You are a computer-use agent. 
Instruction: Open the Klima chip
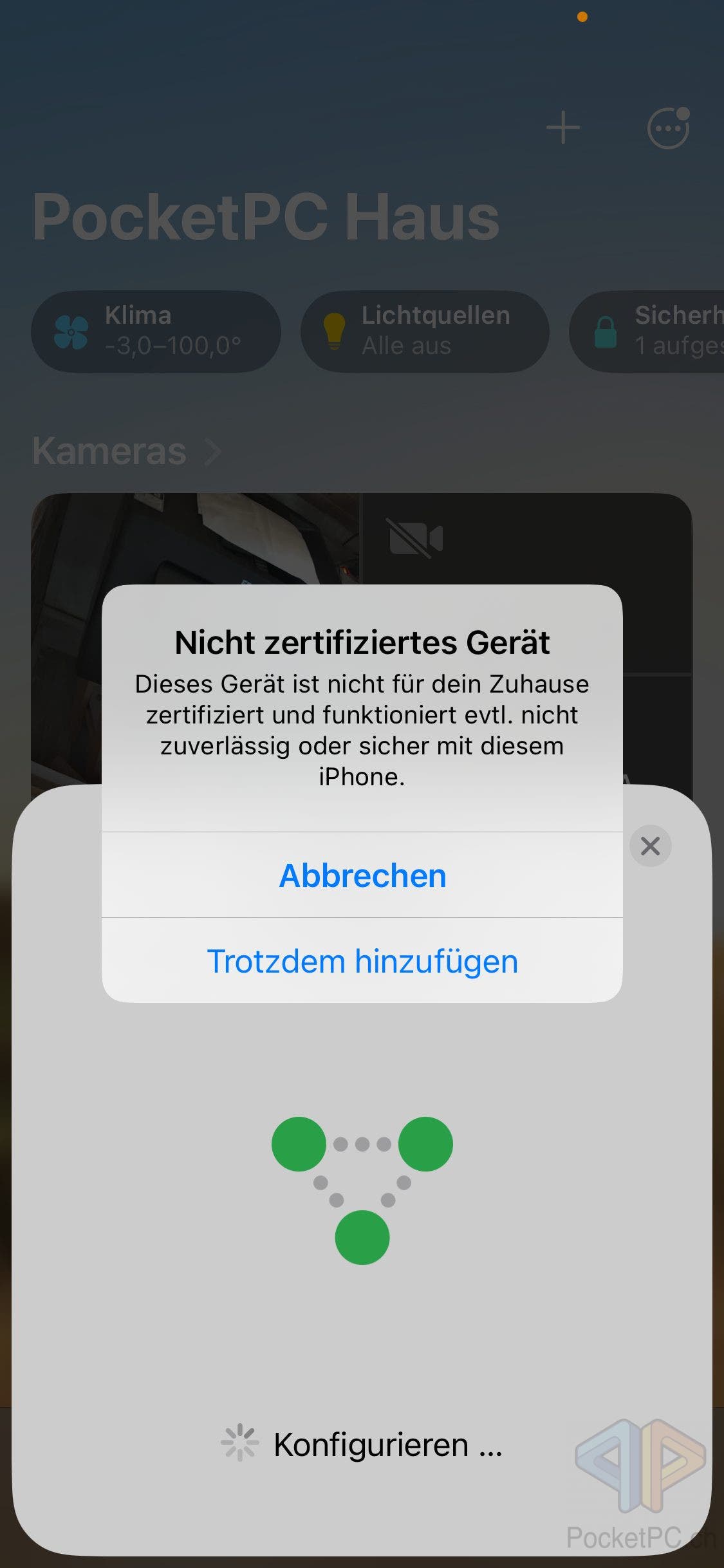click(156, 331)
